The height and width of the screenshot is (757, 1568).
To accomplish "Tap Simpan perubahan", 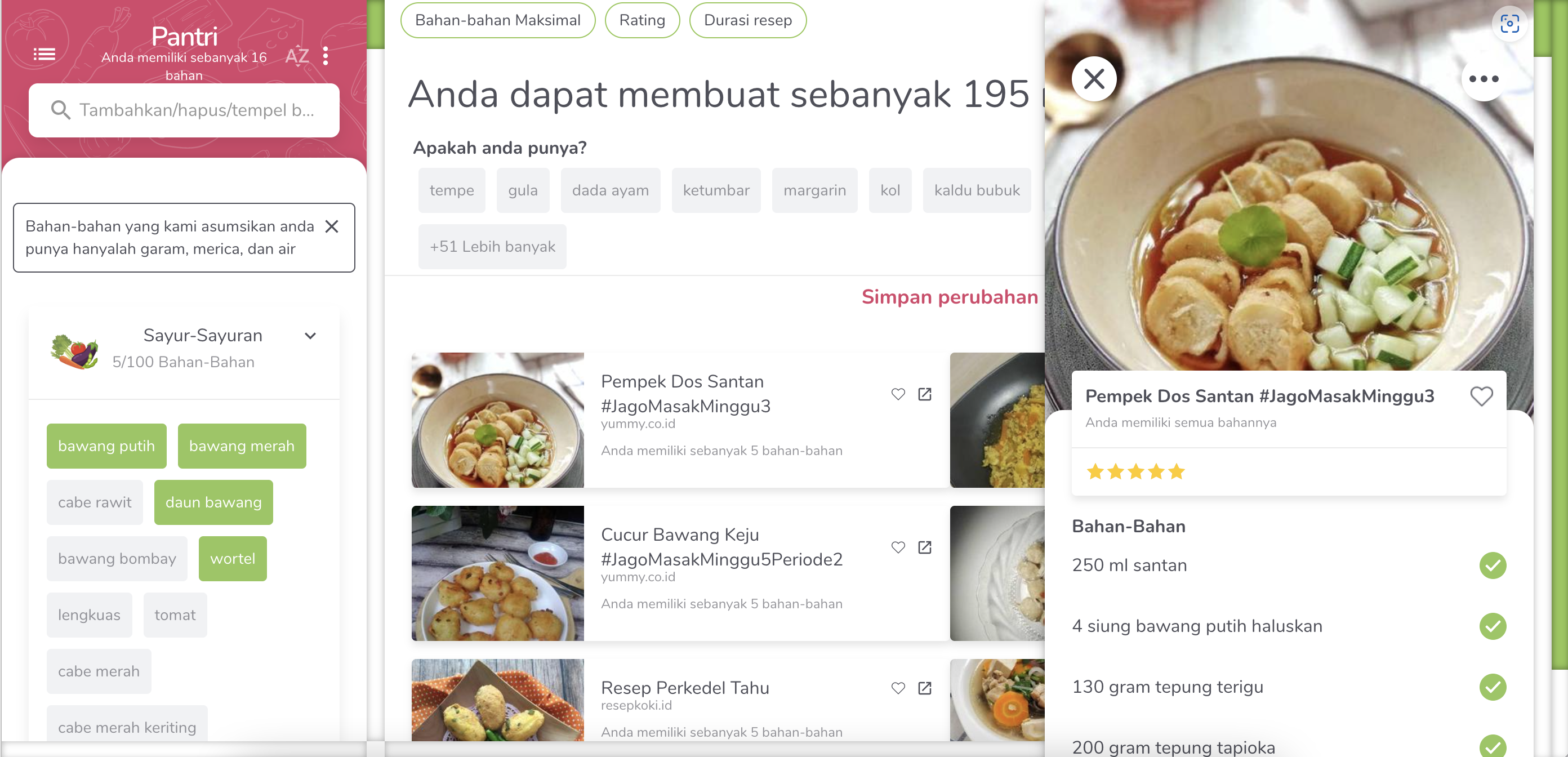I will 950,297.
